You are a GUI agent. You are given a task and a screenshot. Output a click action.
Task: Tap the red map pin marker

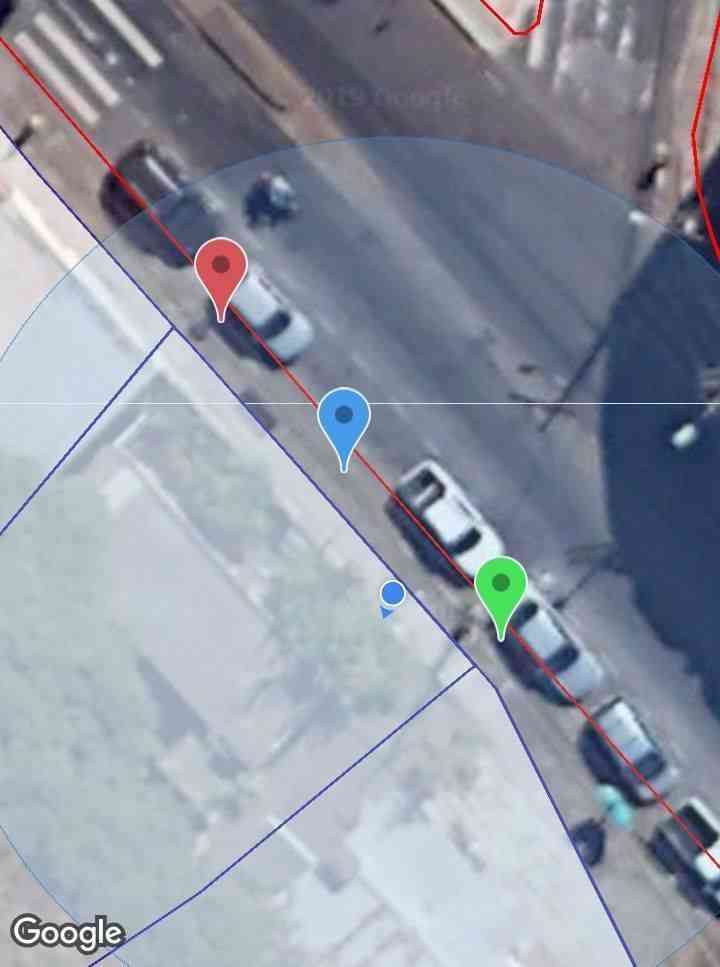pos(221,268)
